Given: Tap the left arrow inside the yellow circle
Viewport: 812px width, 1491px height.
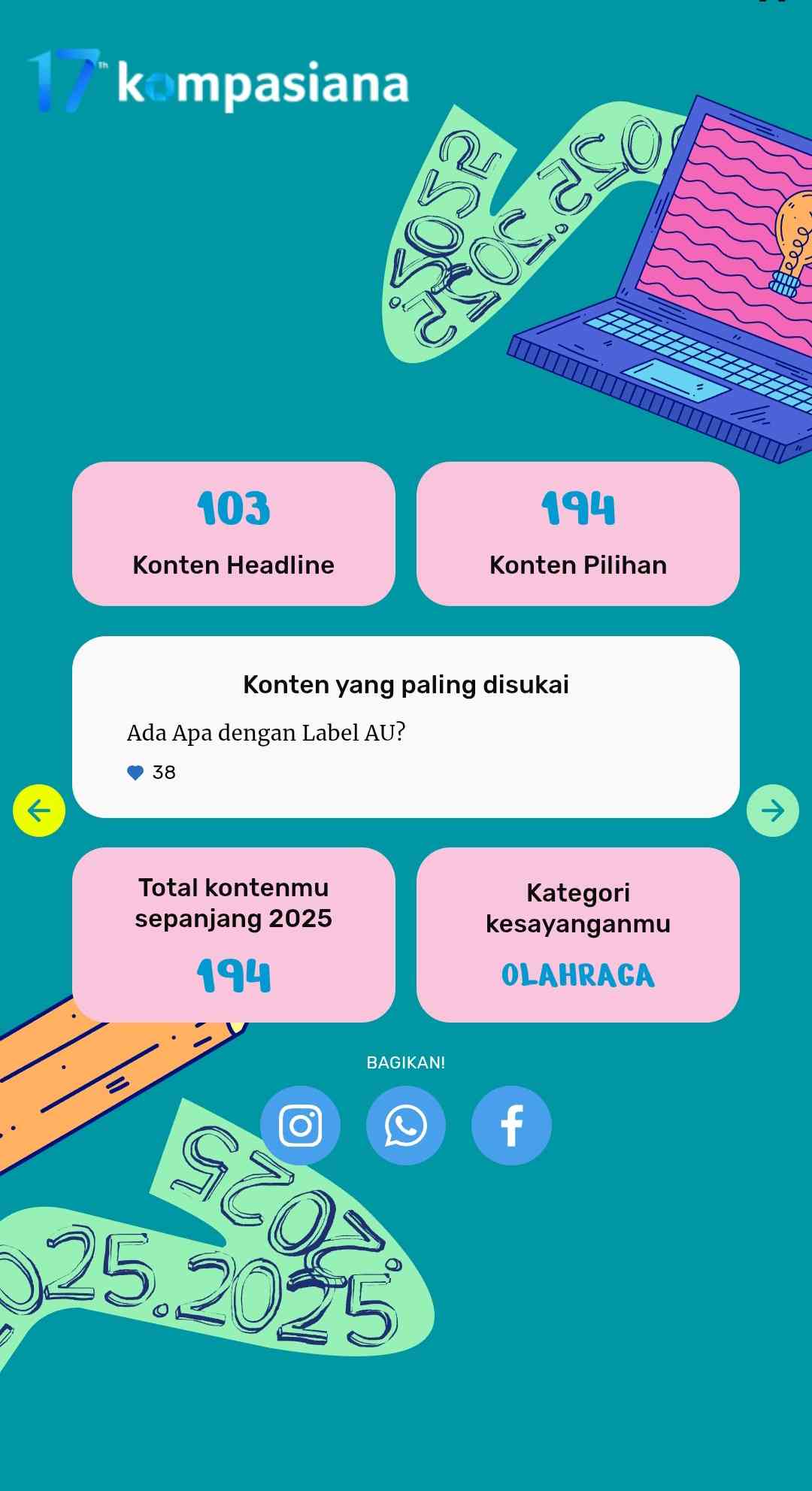Looking at the screenshot, I should [x=38, y=811].
